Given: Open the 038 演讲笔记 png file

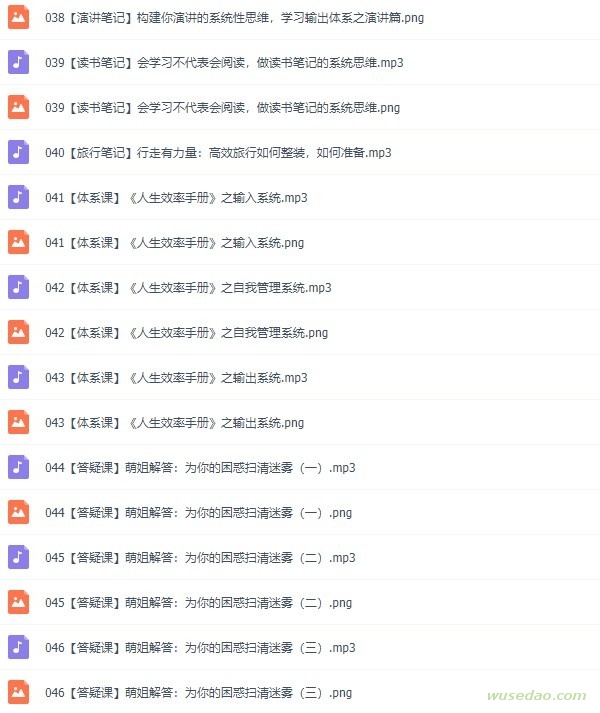Looking at the screenshot, I should [x=234, y=18].
